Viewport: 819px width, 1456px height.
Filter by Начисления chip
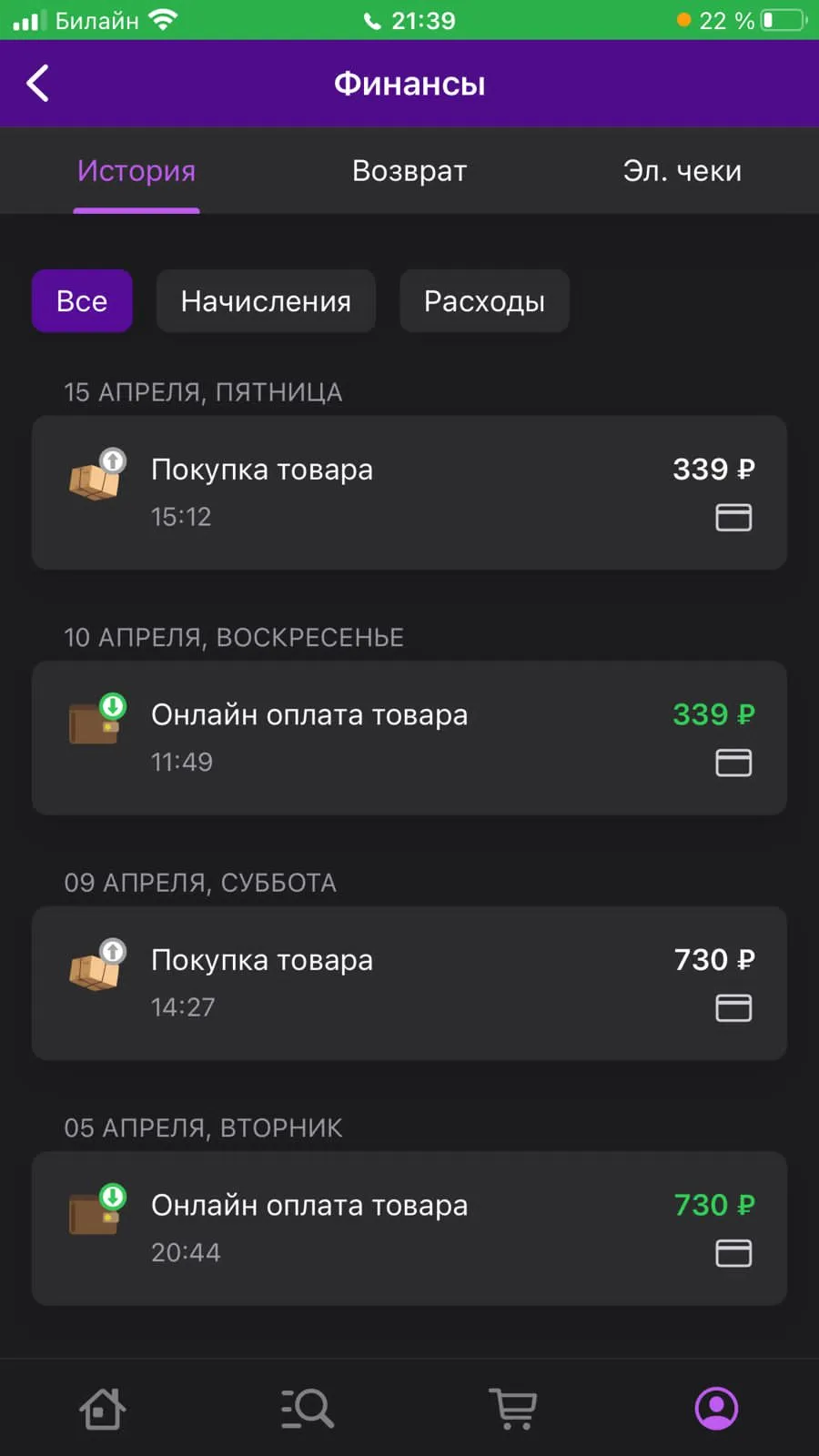tap(266, 301)
